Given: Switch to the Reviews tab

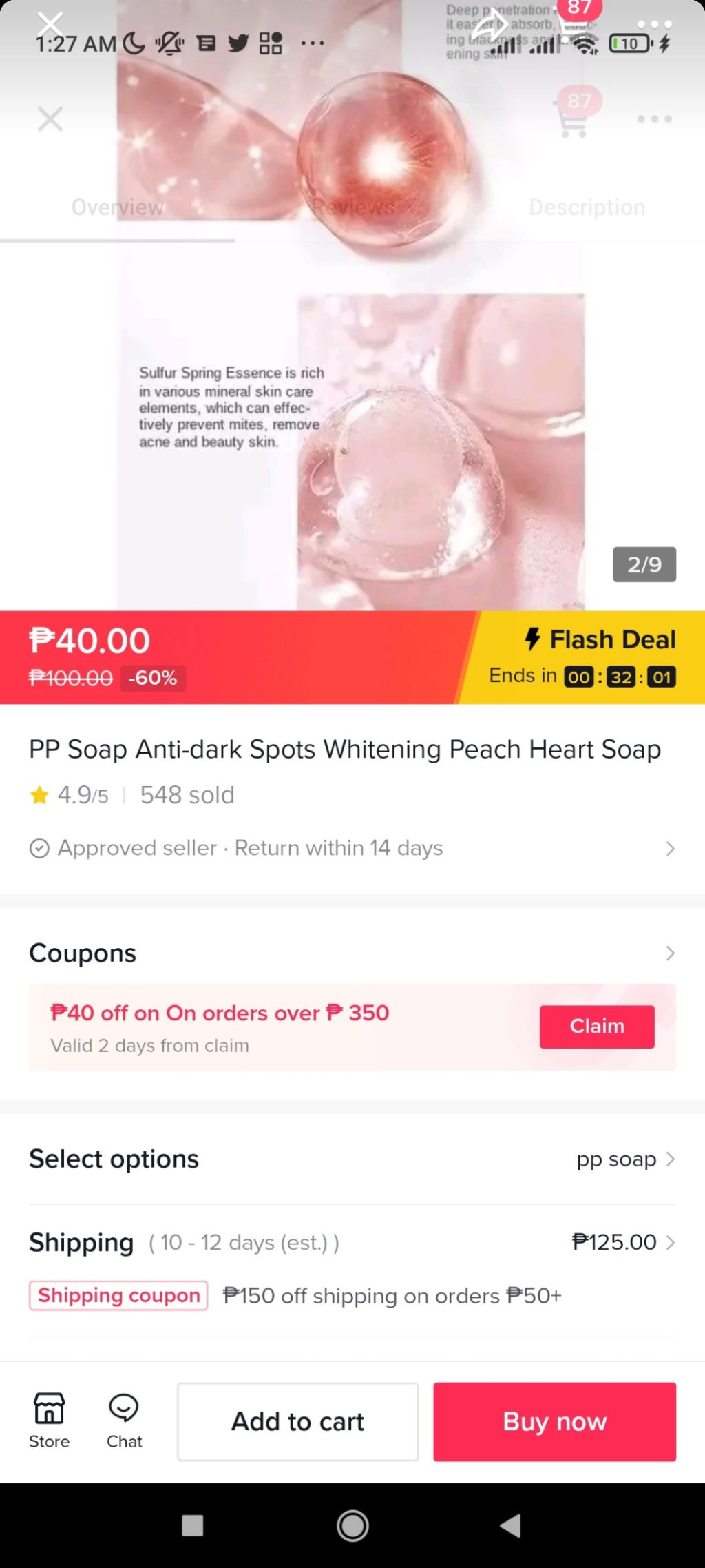Looking at the screenshot, I should (353, 207).
